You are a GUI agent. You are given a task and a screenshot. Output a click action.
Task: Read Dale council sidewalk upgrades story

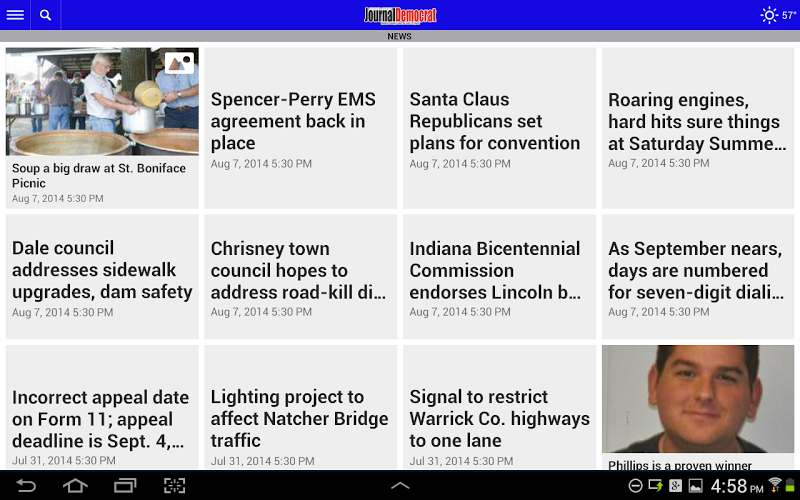click(x=102, y=276)
